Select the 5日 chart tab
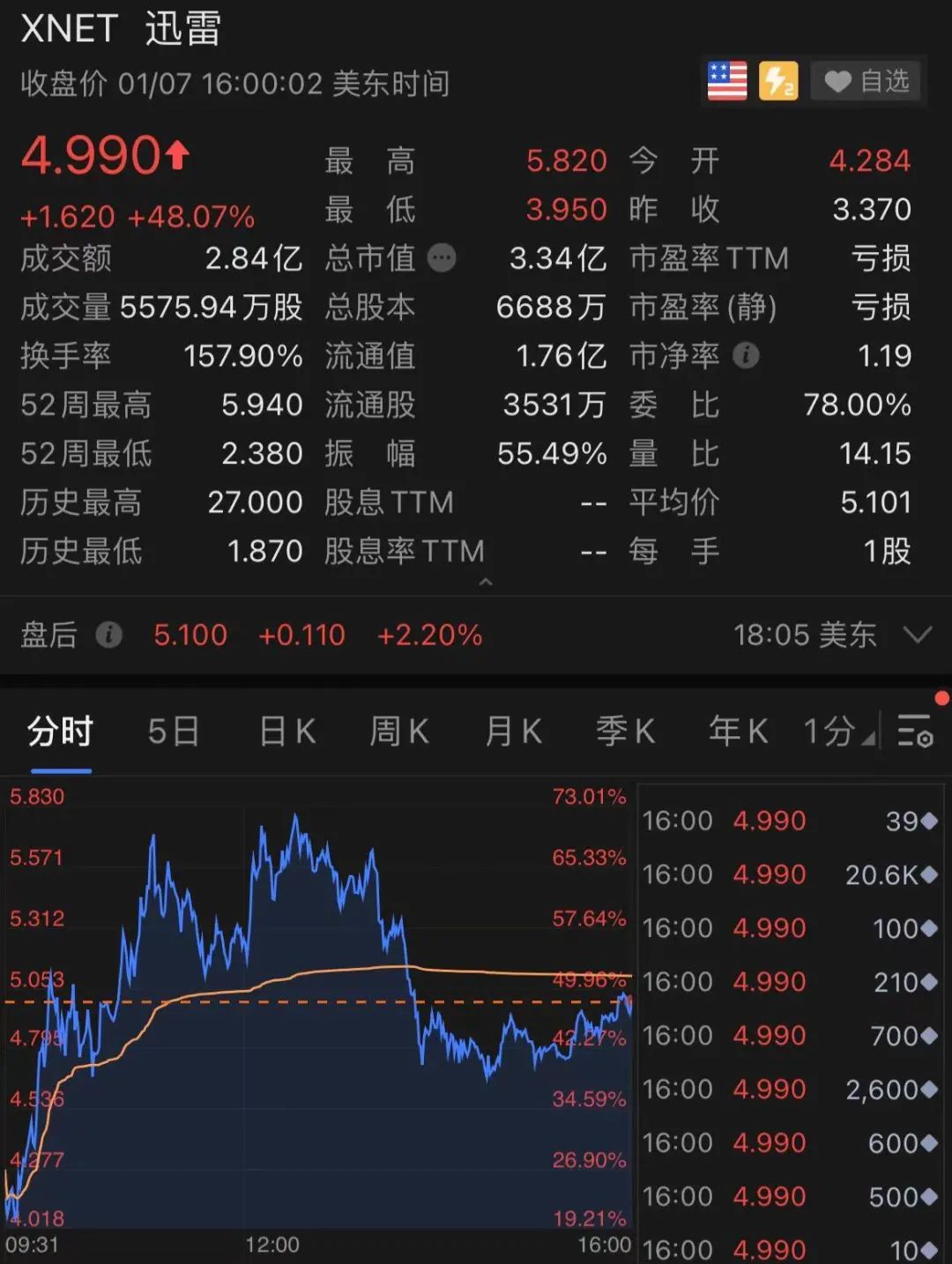The height and width of the screenshot is (1264, 952). [x=173, y=732]
